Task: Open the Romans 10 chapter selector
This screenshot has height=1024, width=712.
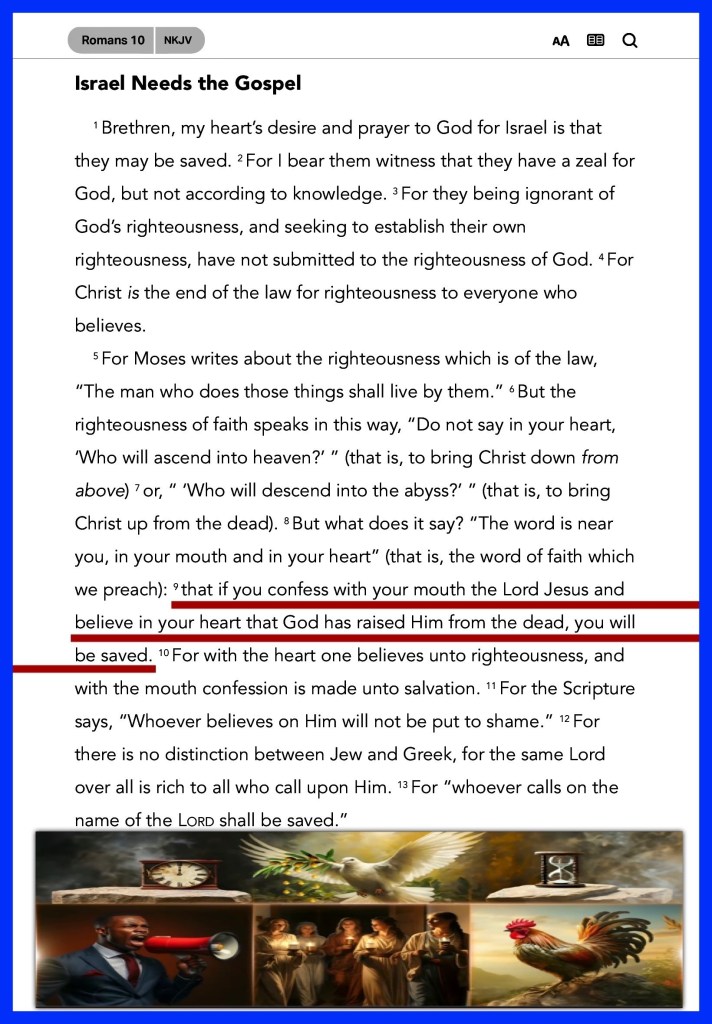Action: click(112, 40)
